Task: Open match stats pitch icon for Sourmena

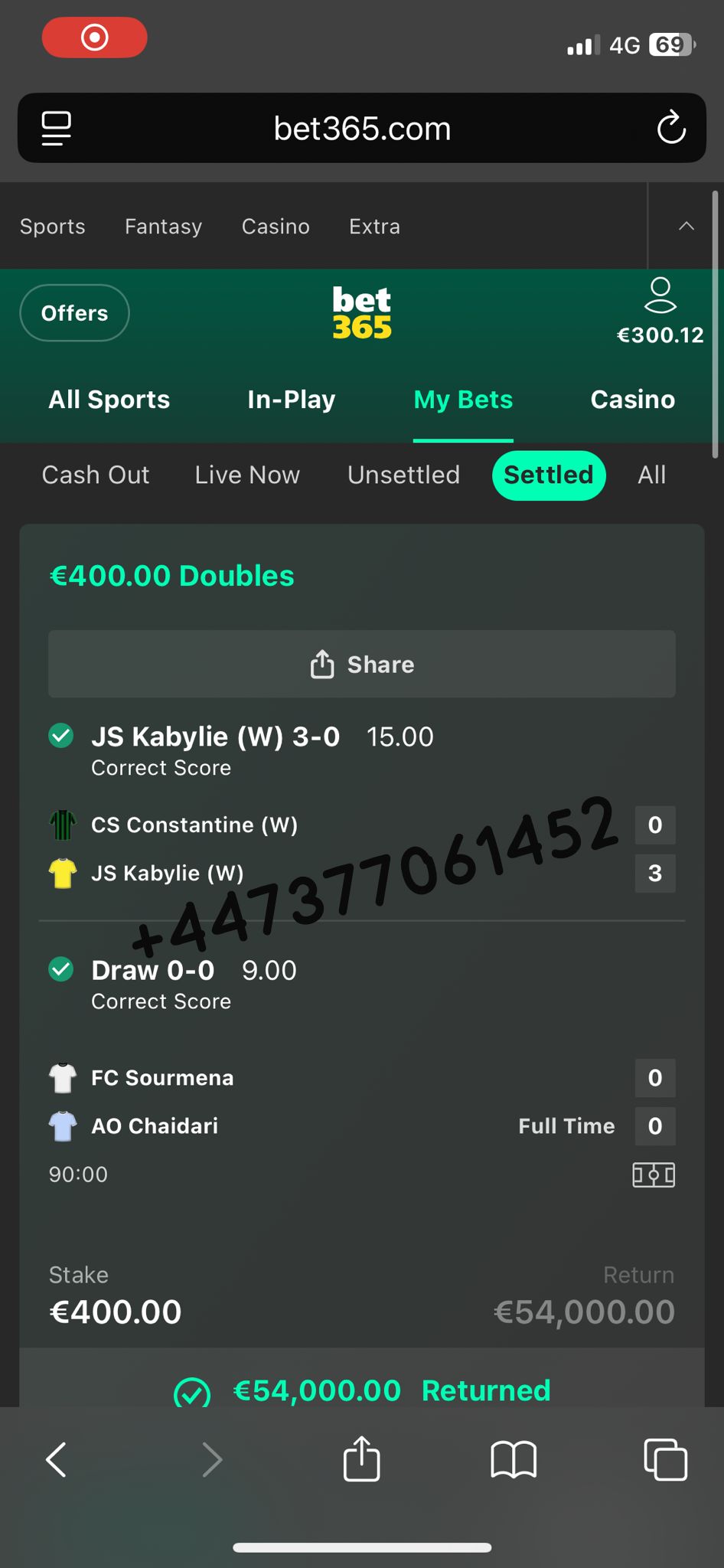Action: [653, 1174]
